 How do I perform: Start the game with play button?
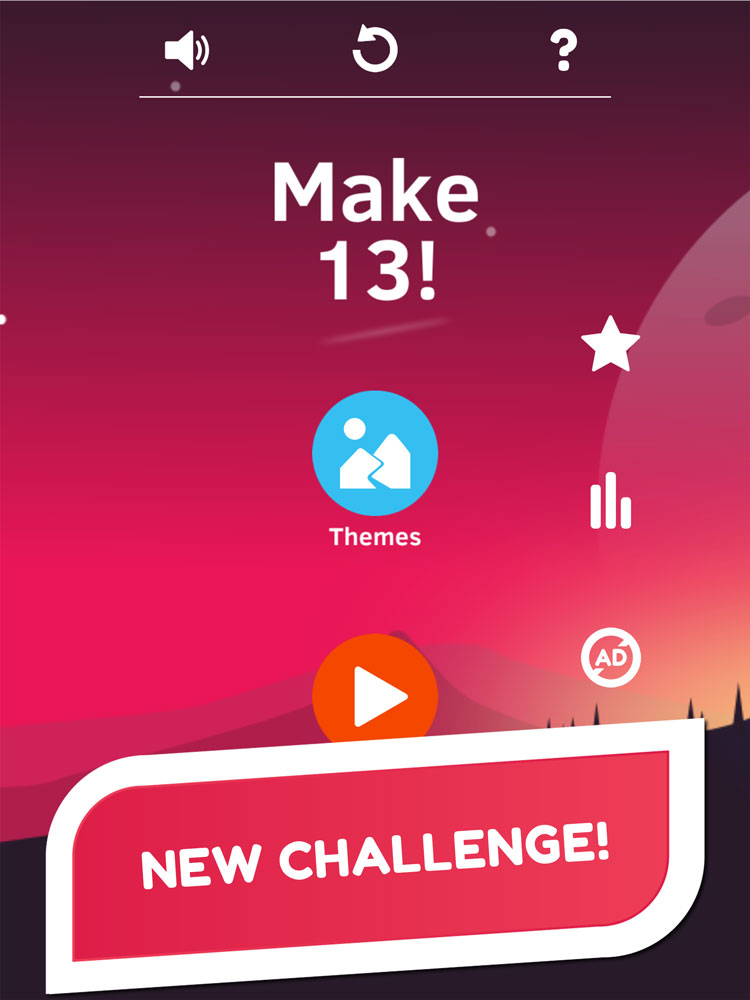(x=375, y=692)
